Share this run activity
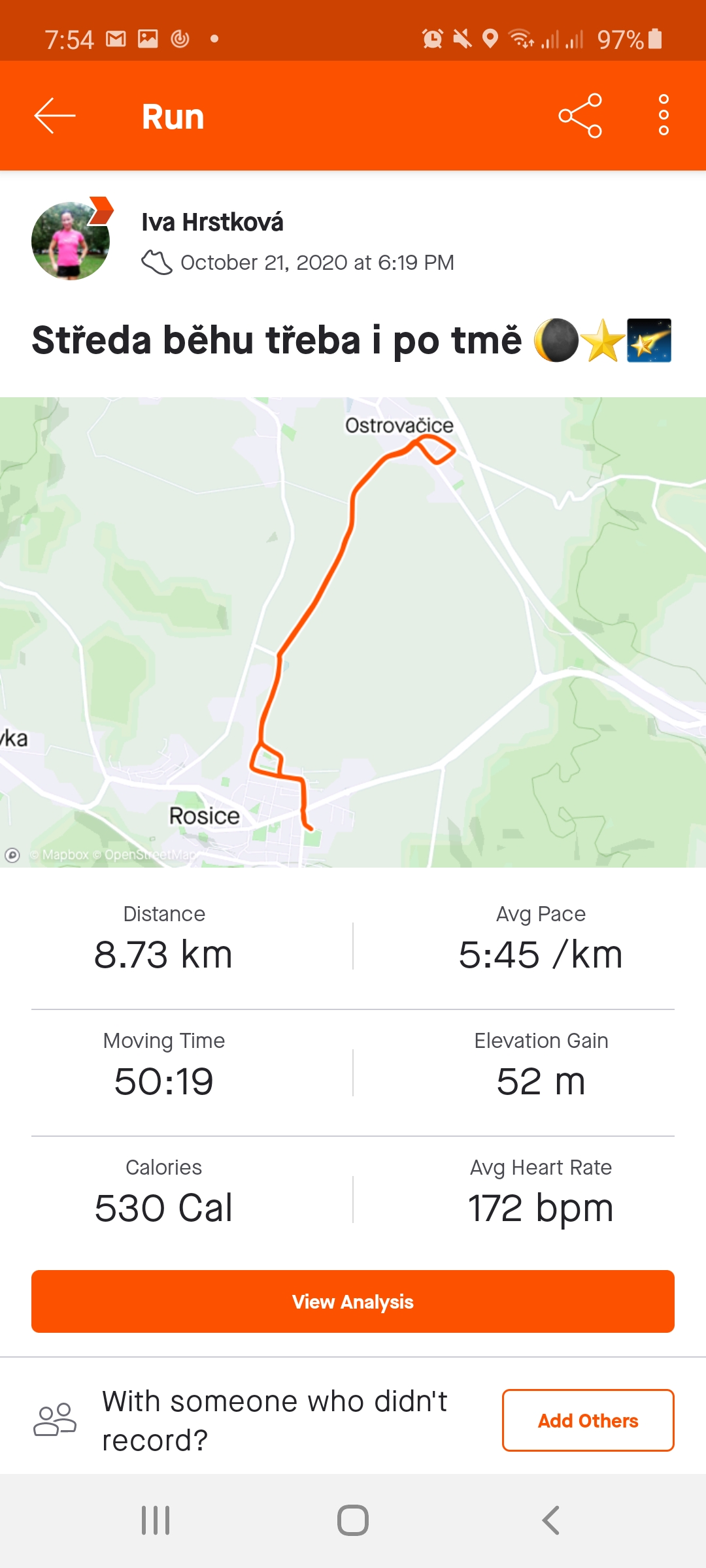This screenshot has width=706, height=1568. [x=580, y=116]
